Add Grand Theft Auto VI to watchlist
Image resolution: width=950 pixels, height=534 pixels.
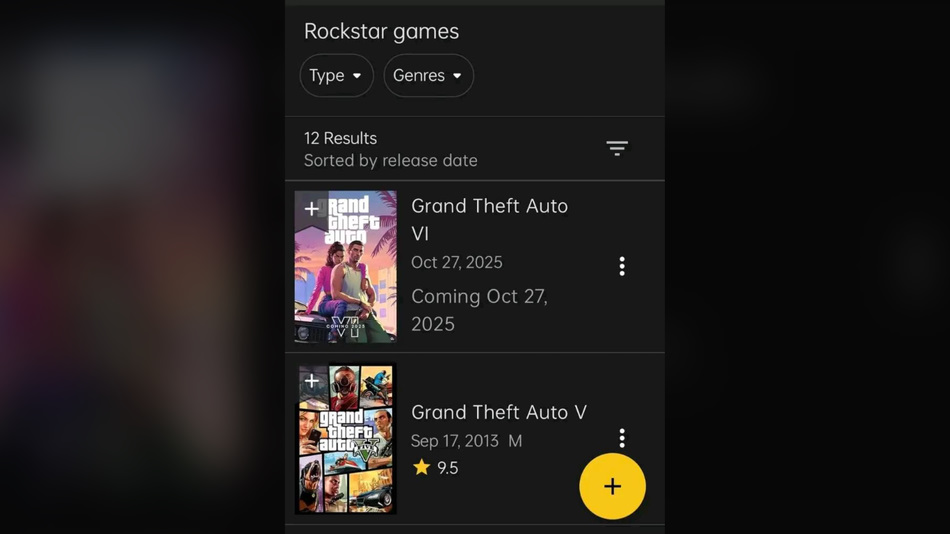[312, 209]
